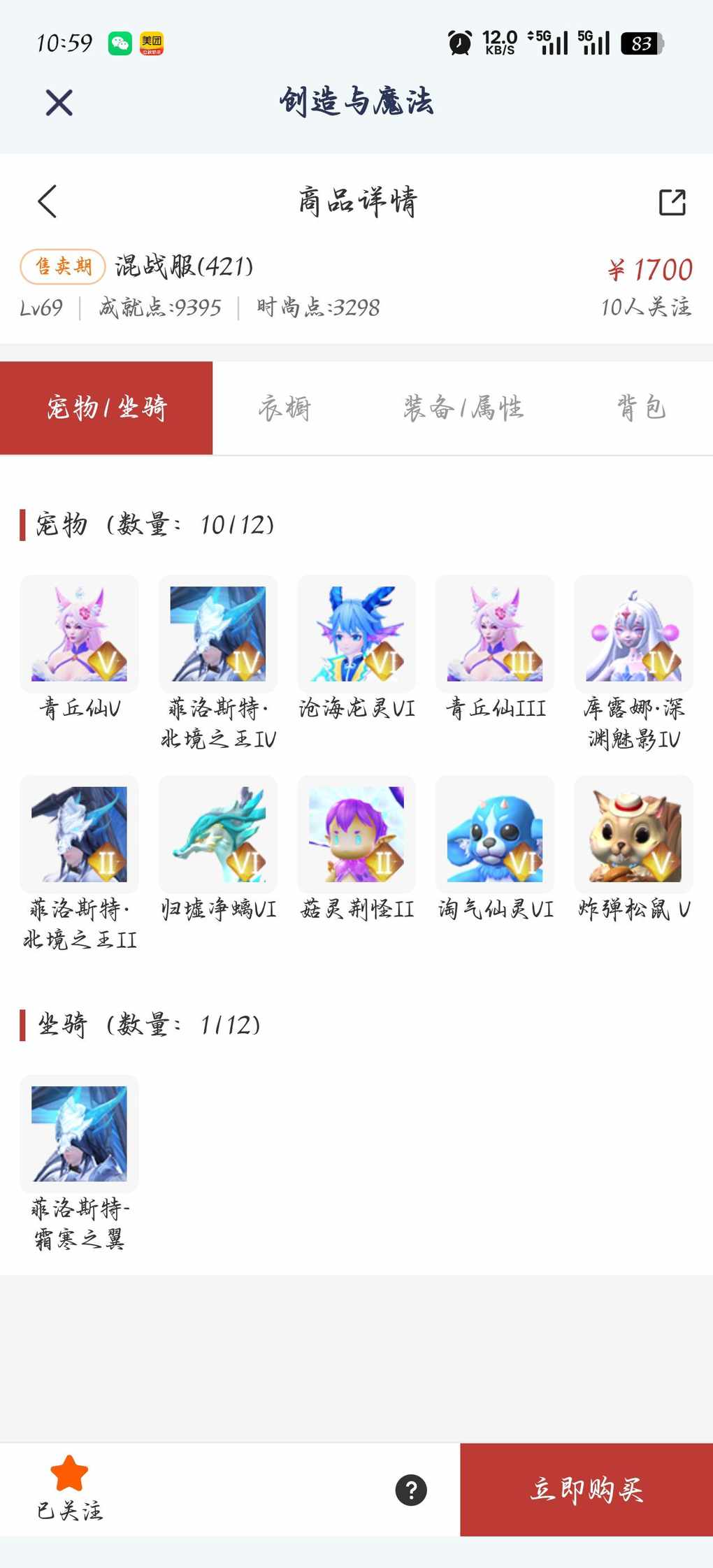Open the 装备/属性 tab
713x1568 pixels.
pyautogui.click(x=463, y=408)
